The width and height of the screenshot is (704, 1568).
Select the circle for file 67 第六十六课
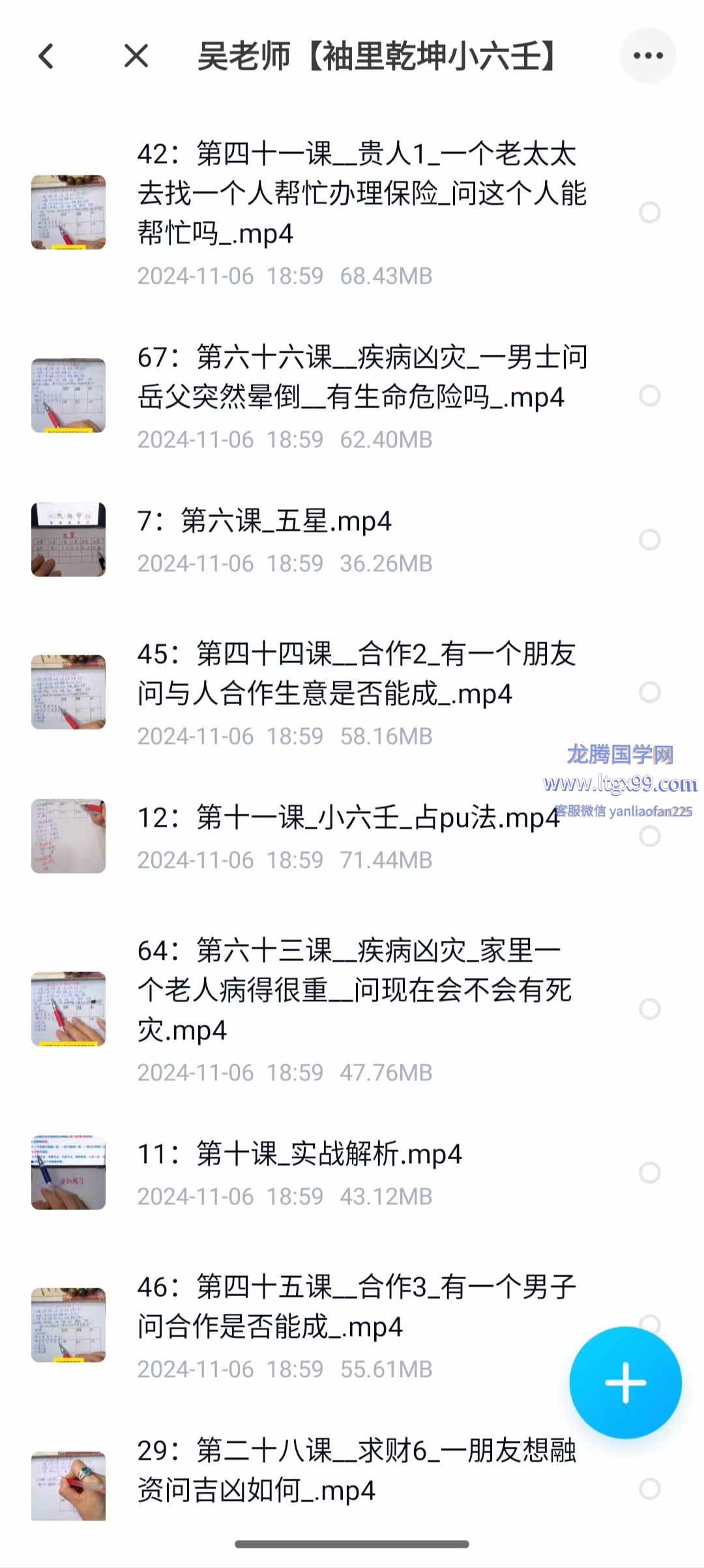[649, 396]
